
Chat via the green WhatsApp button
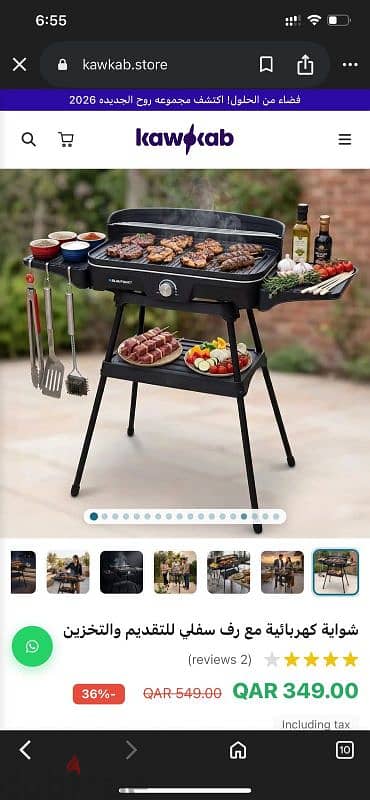pos(32,646)
